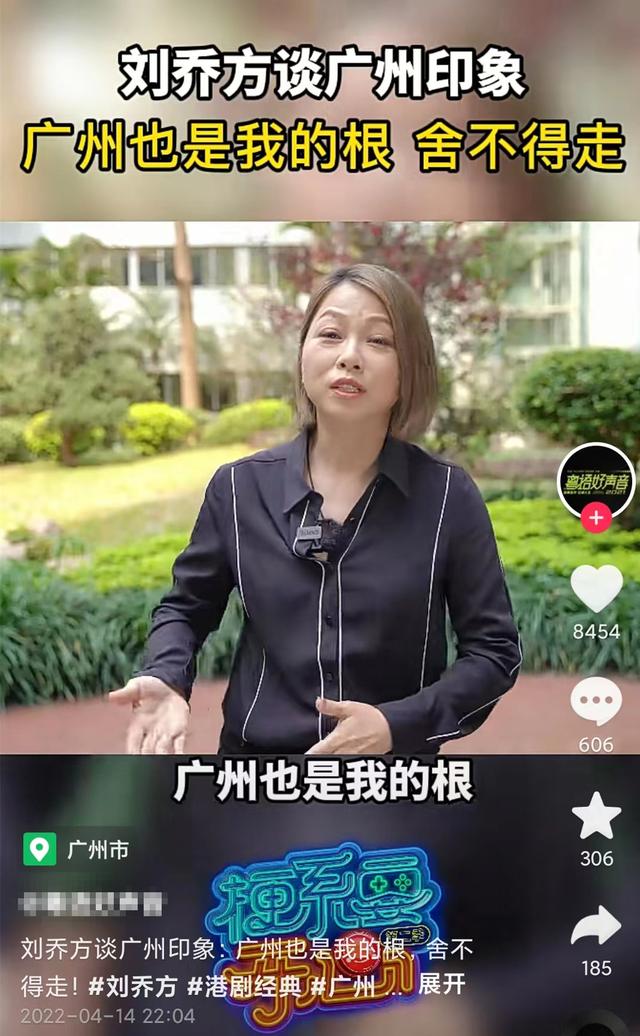This screenshot has height=1036, width=640.
Task: Open the 广州市 location tag
Action: pos(78,850)
